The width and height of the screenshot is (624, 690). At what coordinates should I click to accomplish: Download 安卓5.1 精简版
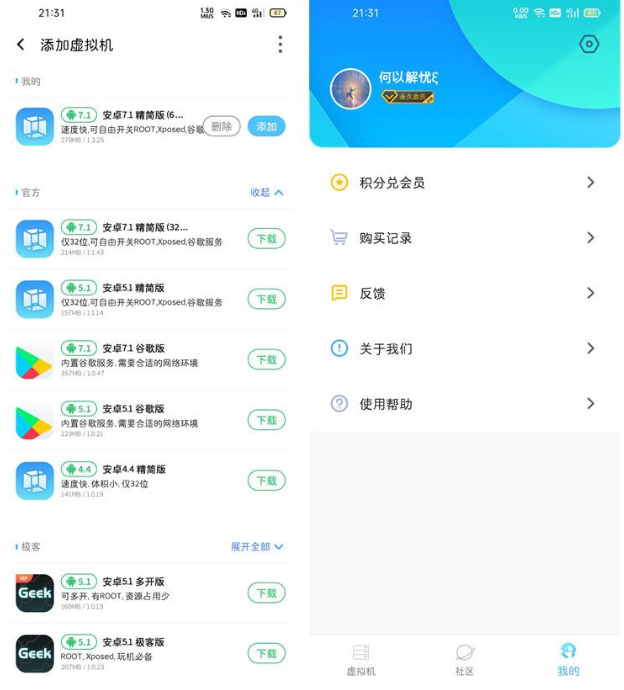[x=266, y=299]
